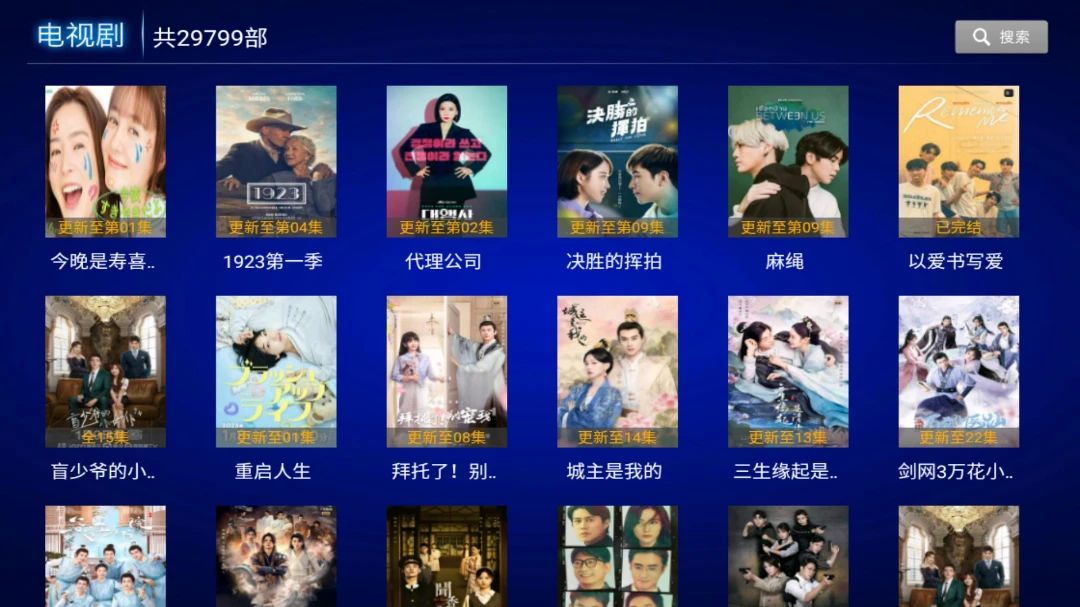Open 盲少爷的小.. drama
1080x607 pixels.
click(105, 372)
